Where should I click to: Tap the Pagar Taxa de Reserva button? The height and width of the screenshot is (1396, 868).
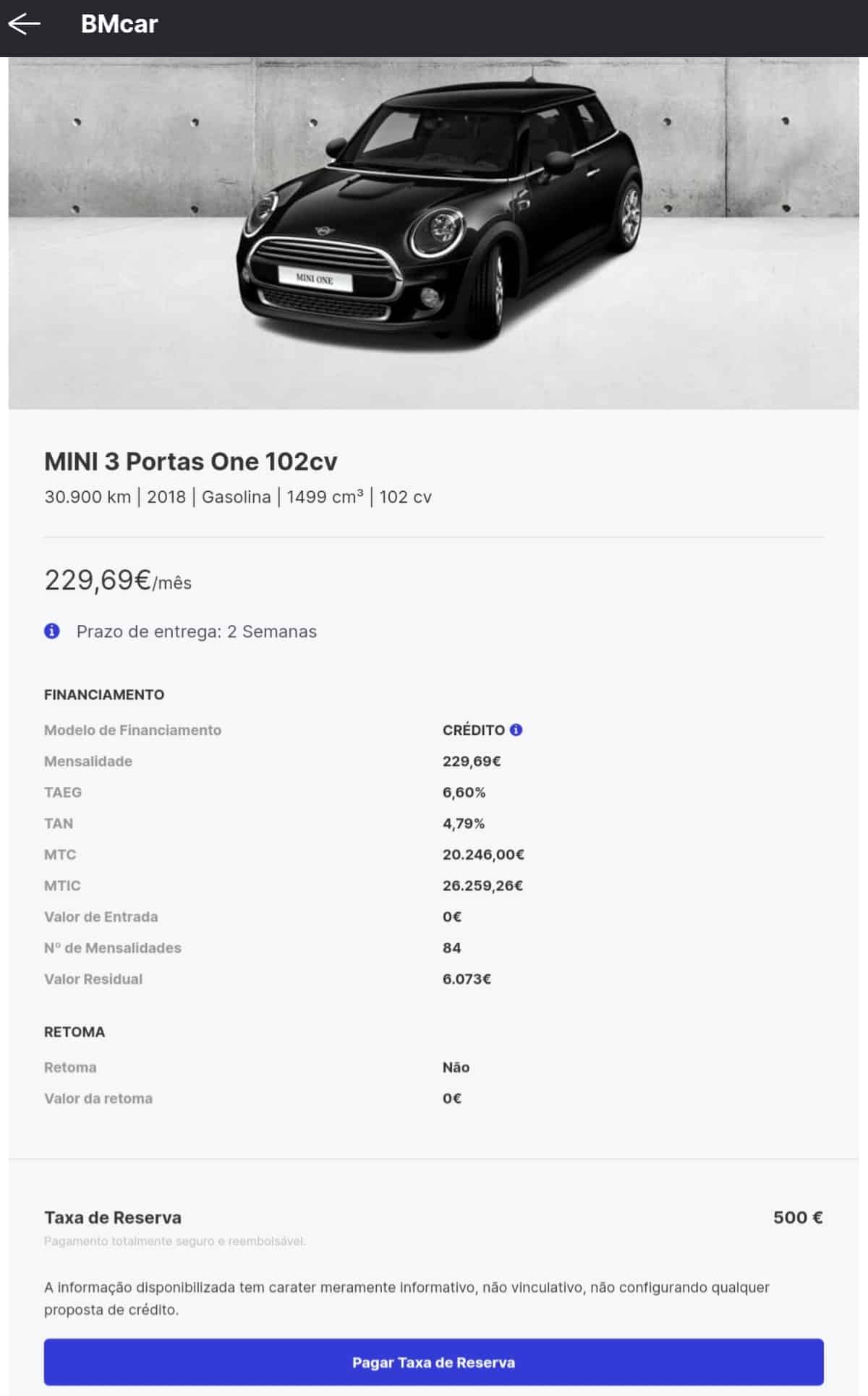pos(433,1362)
